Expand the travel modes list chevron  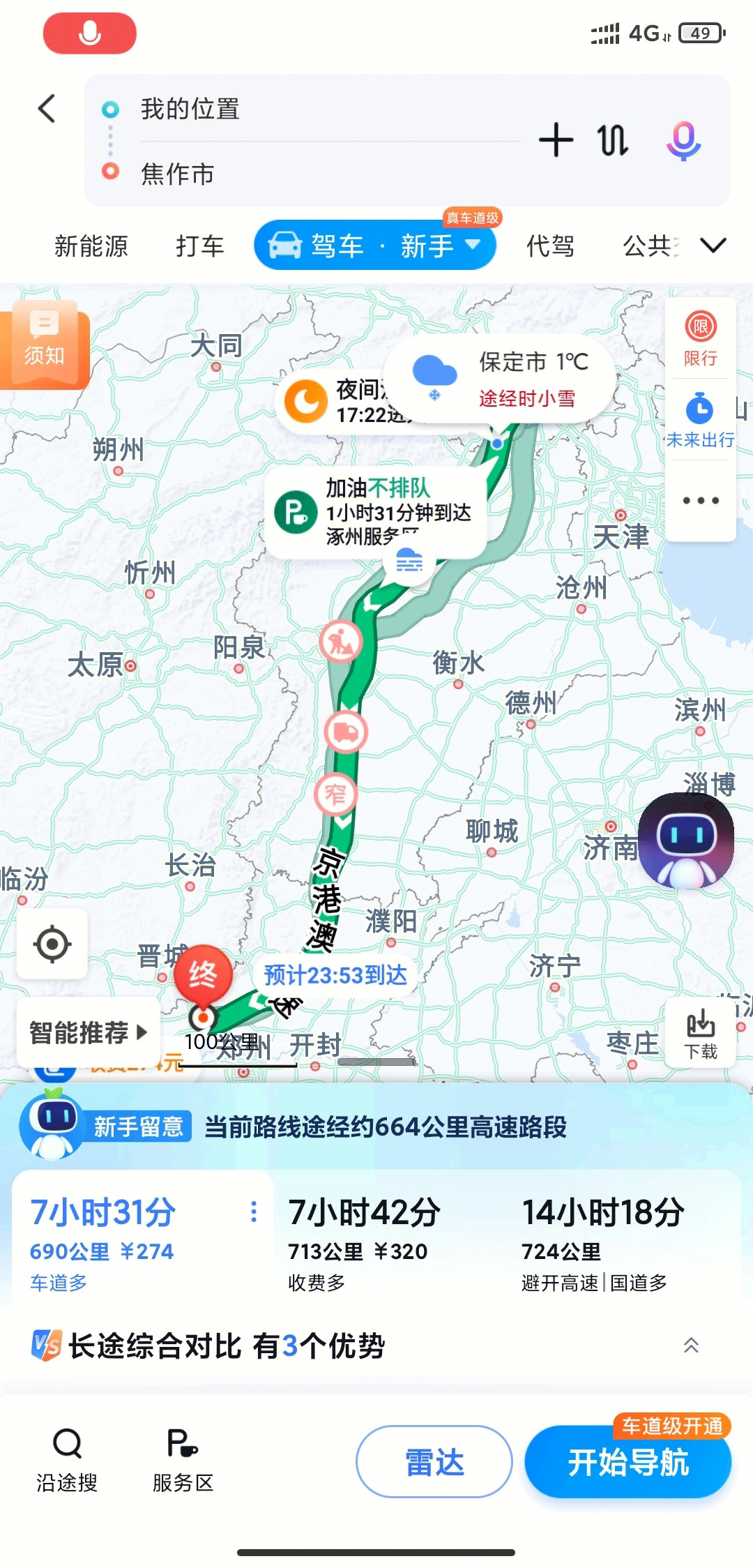(713, 246)
